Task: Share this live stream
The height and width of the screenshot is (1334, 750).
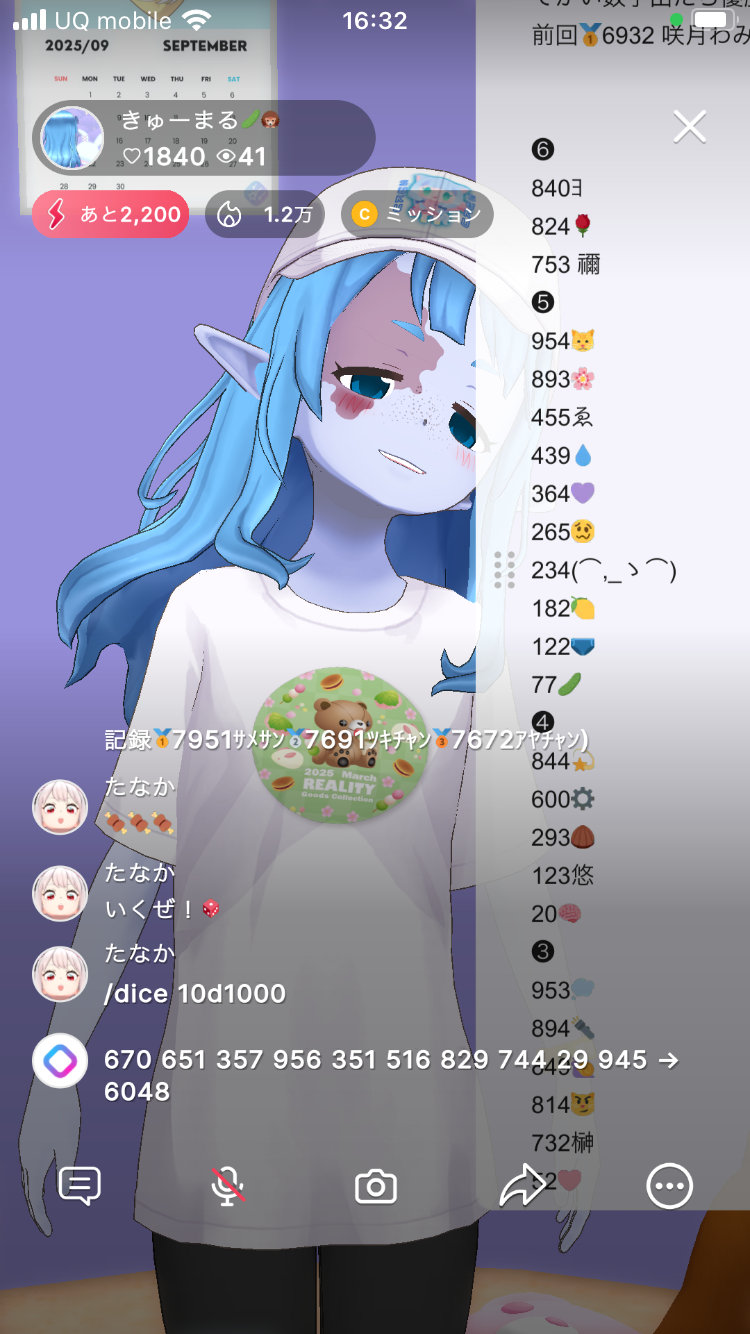Action: (x=522, y=1187)
